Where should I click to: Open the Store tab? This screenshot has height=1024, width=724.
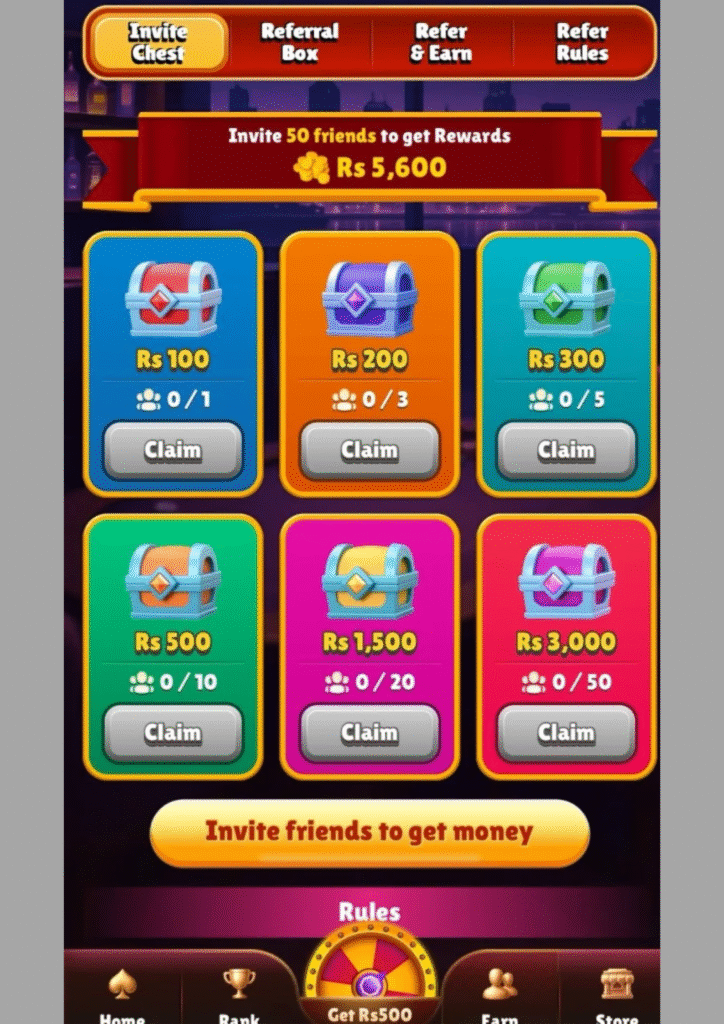[x=616, y=993]
